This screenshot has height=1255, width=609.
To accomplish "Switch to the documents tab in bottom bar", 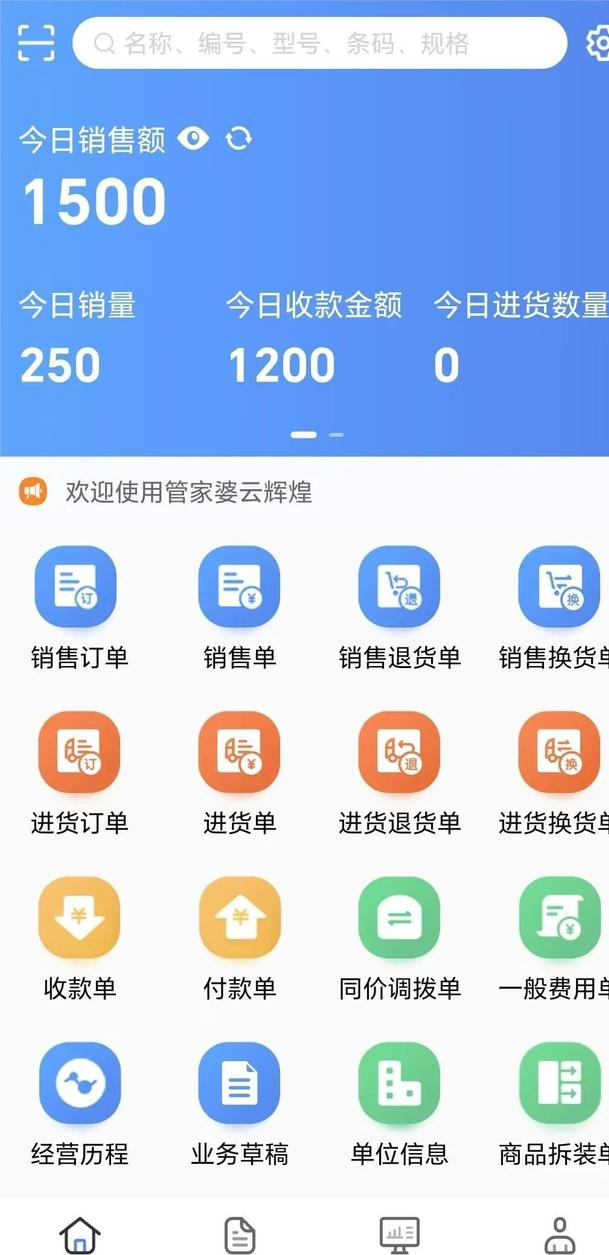I will (x=239, y=1232).
